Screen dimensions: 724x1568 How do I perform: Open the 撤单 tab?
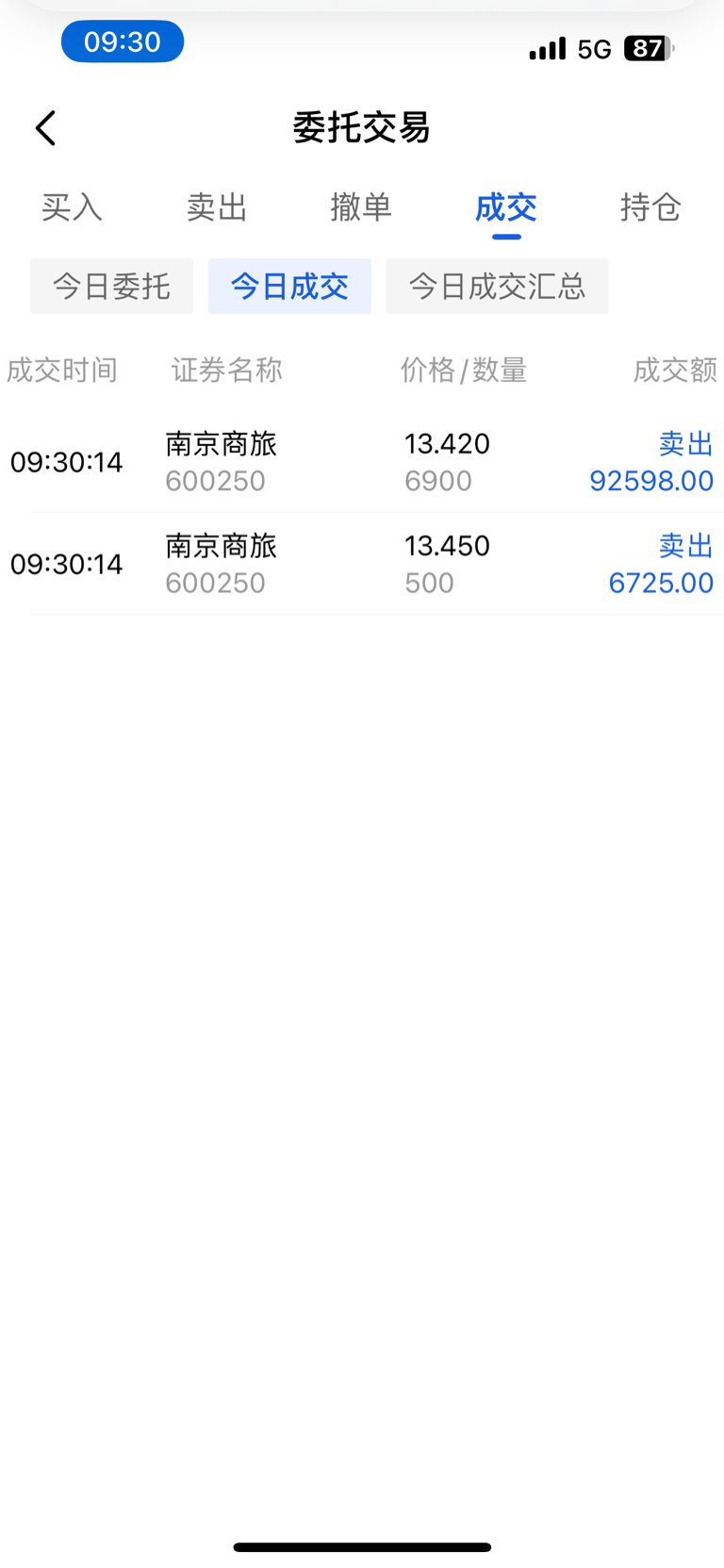[x=361, y=207]
